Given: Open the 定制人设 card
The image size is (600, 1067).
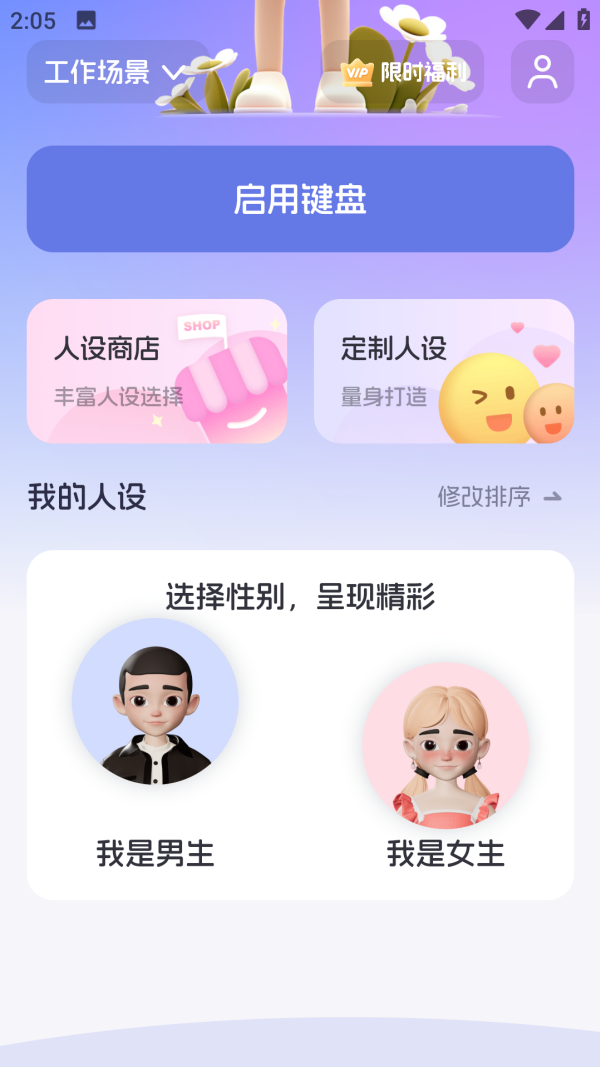Looking at the screenshot, I should [444, 371].
